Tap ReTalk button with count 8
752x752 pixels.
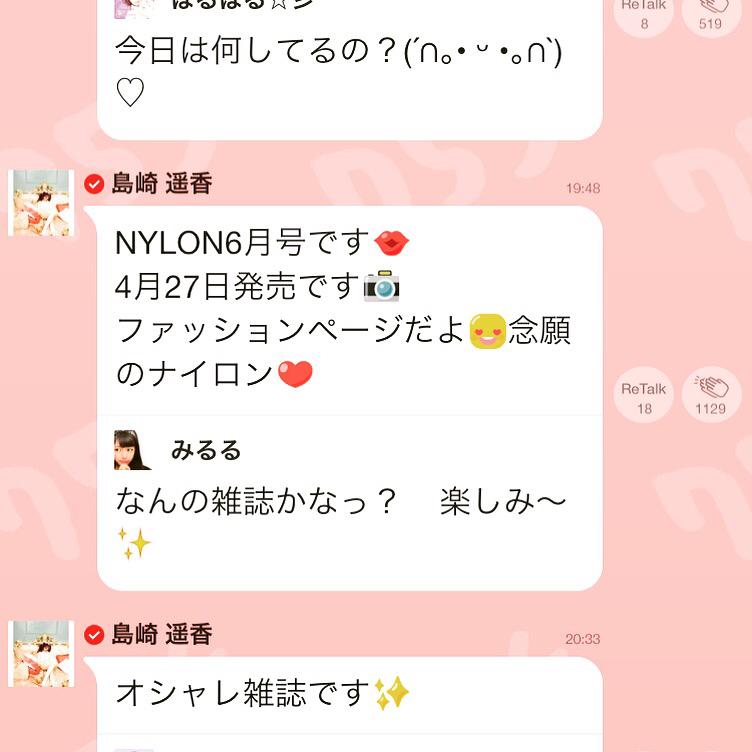tap(643, 13)
